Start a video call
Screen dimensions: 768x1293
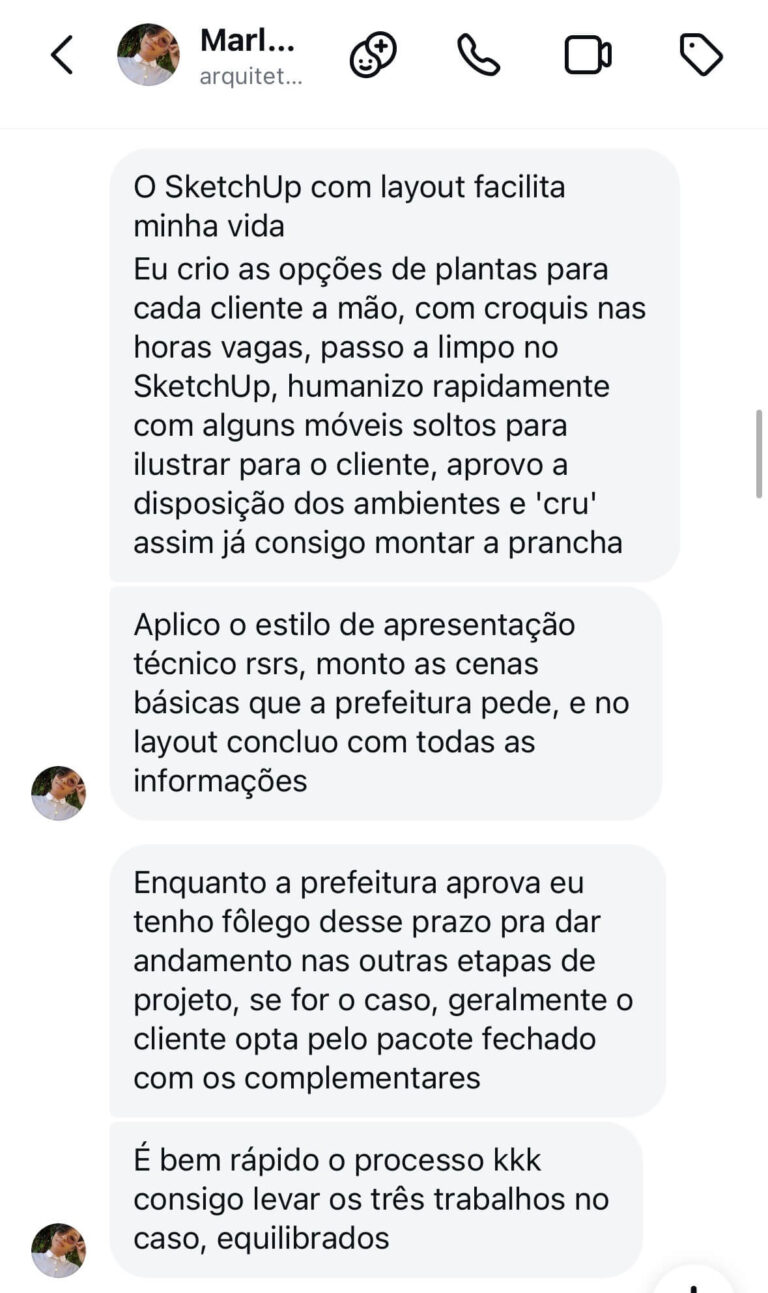click(588, 55)
